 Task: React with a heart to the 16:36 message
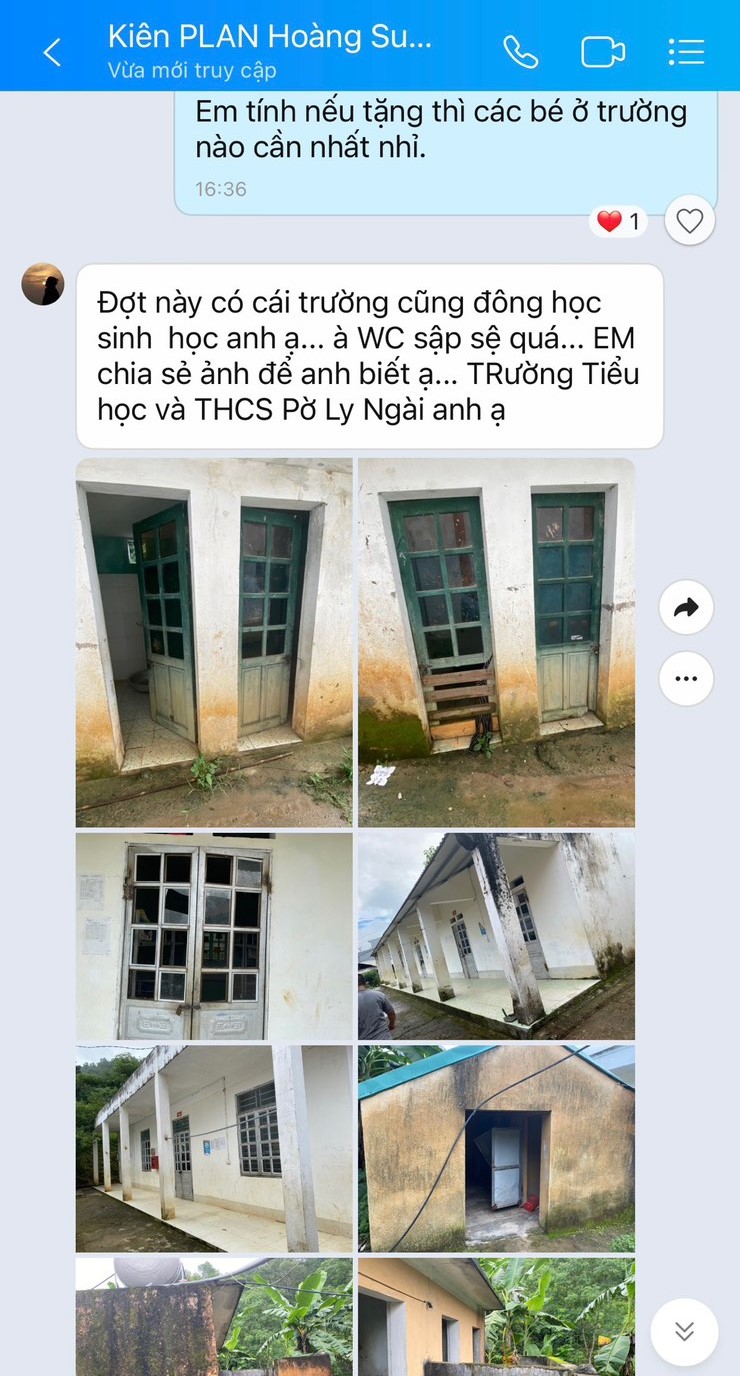tap(689, 221)
